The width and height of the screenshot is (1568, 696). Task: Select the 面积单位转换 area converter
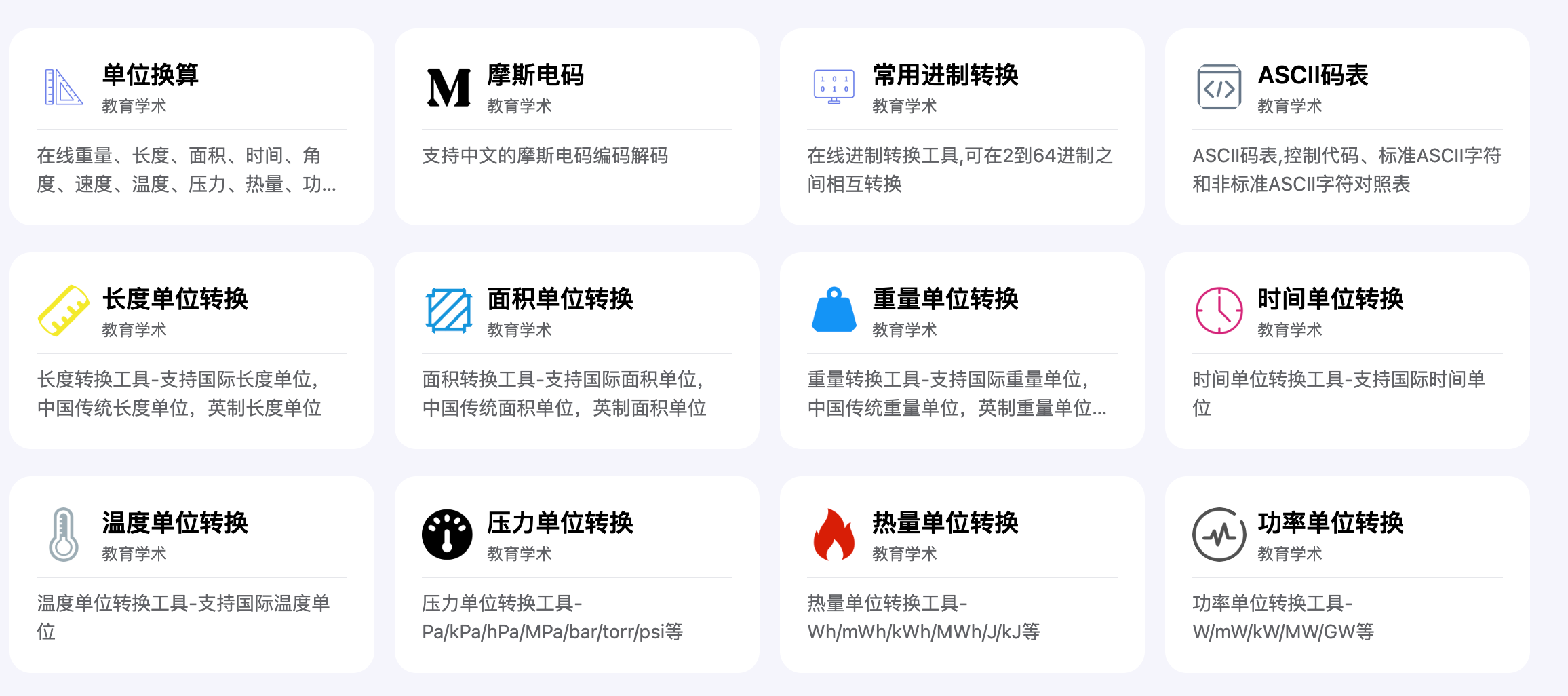click(x=576, y=351)
